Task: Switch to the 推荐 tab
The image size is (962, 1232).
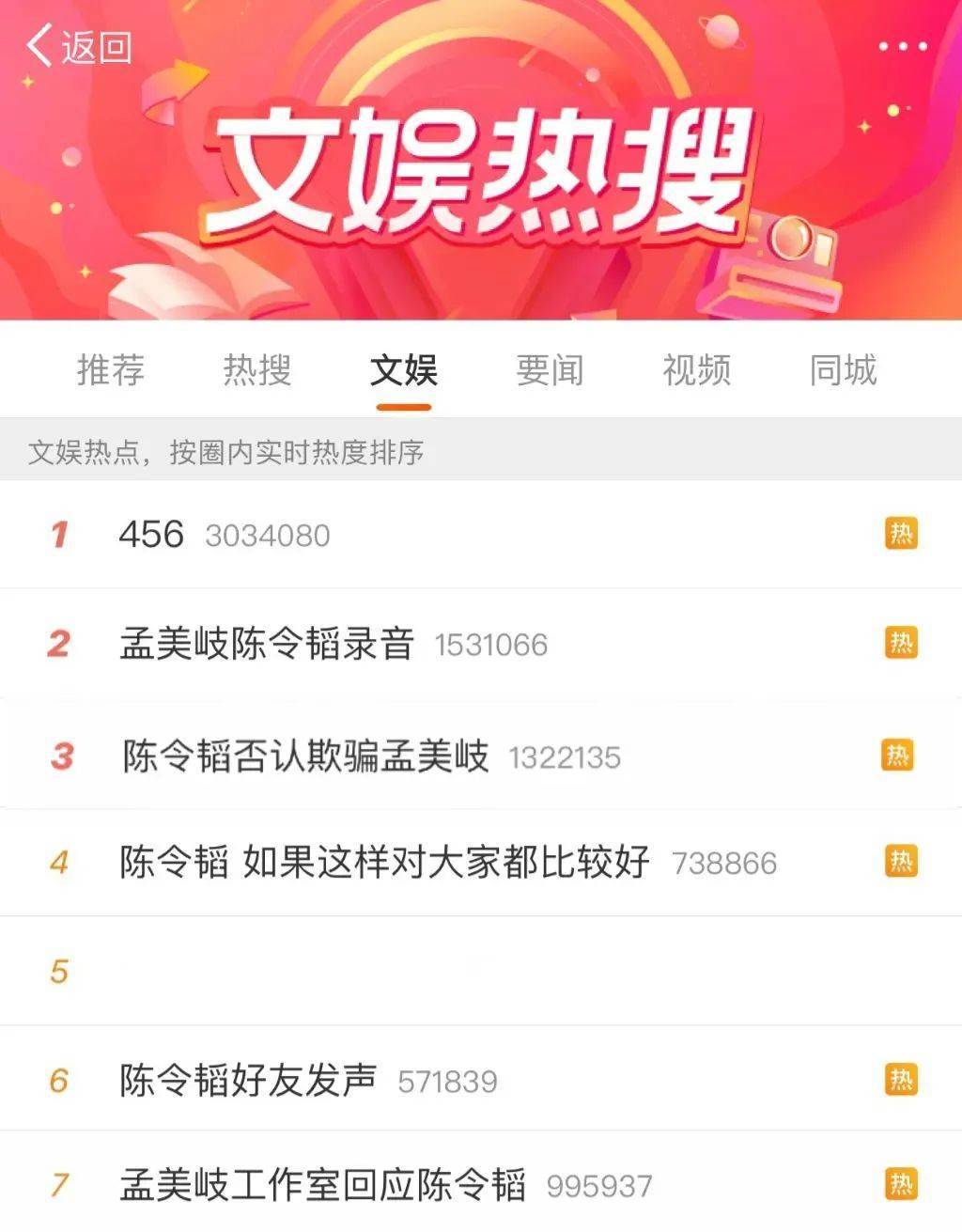Action: [x=111, y=369]
